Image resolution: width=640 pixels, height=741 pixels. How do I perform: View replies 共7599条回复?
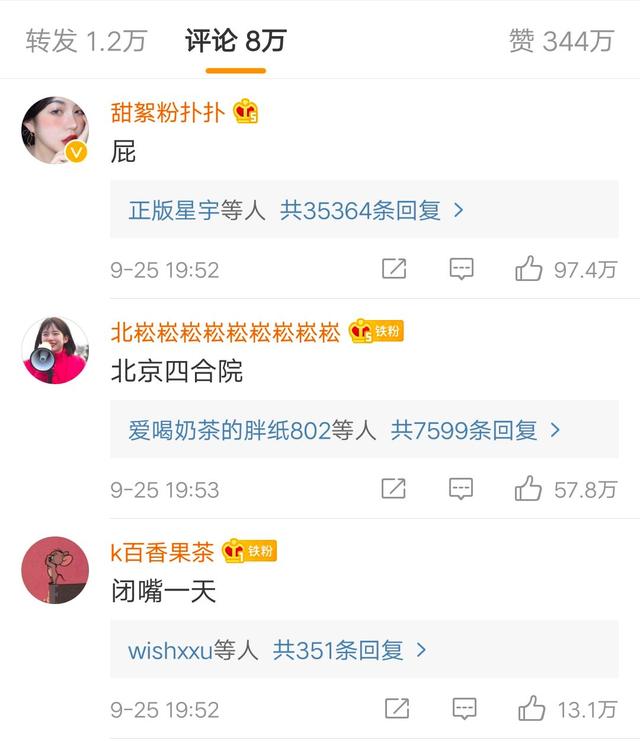coord(475,431)
